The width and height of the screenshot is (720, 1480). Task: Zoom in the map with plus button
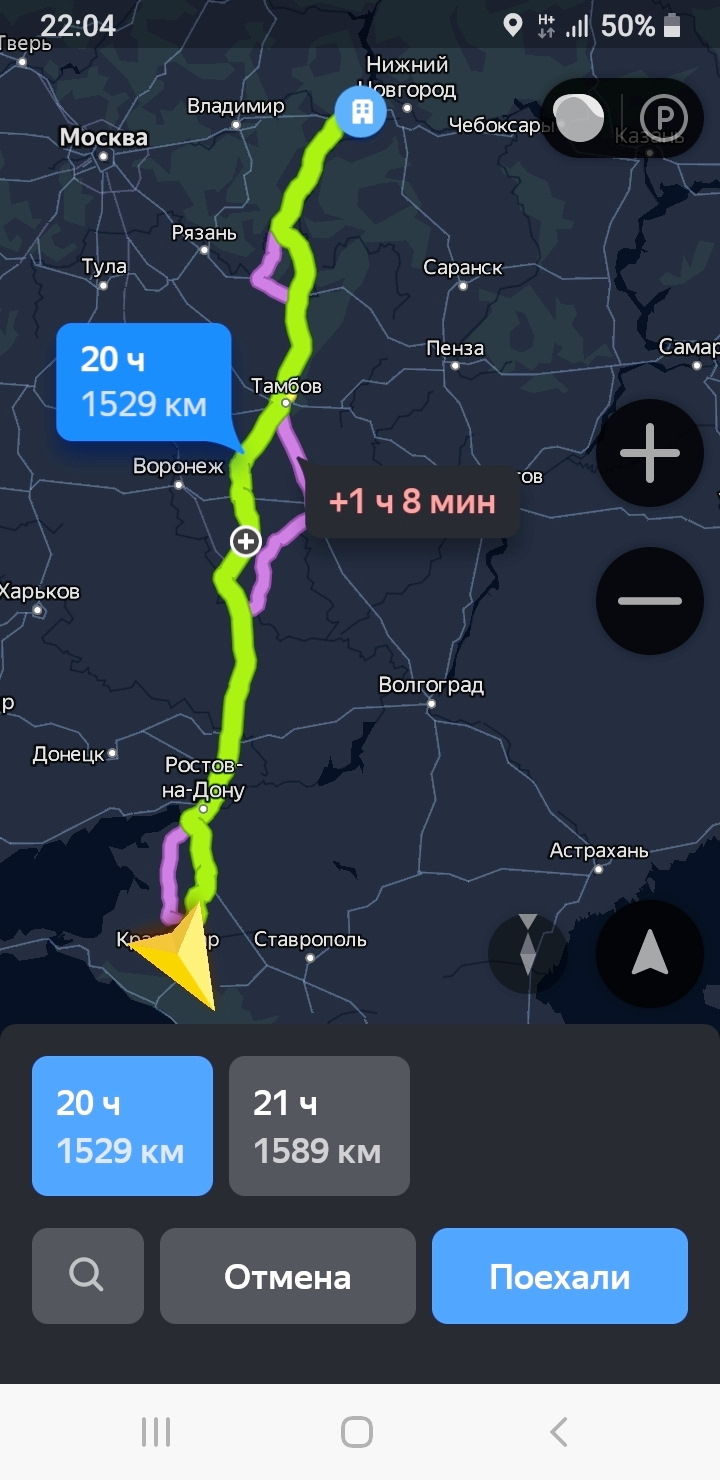(x=649, y=453)
